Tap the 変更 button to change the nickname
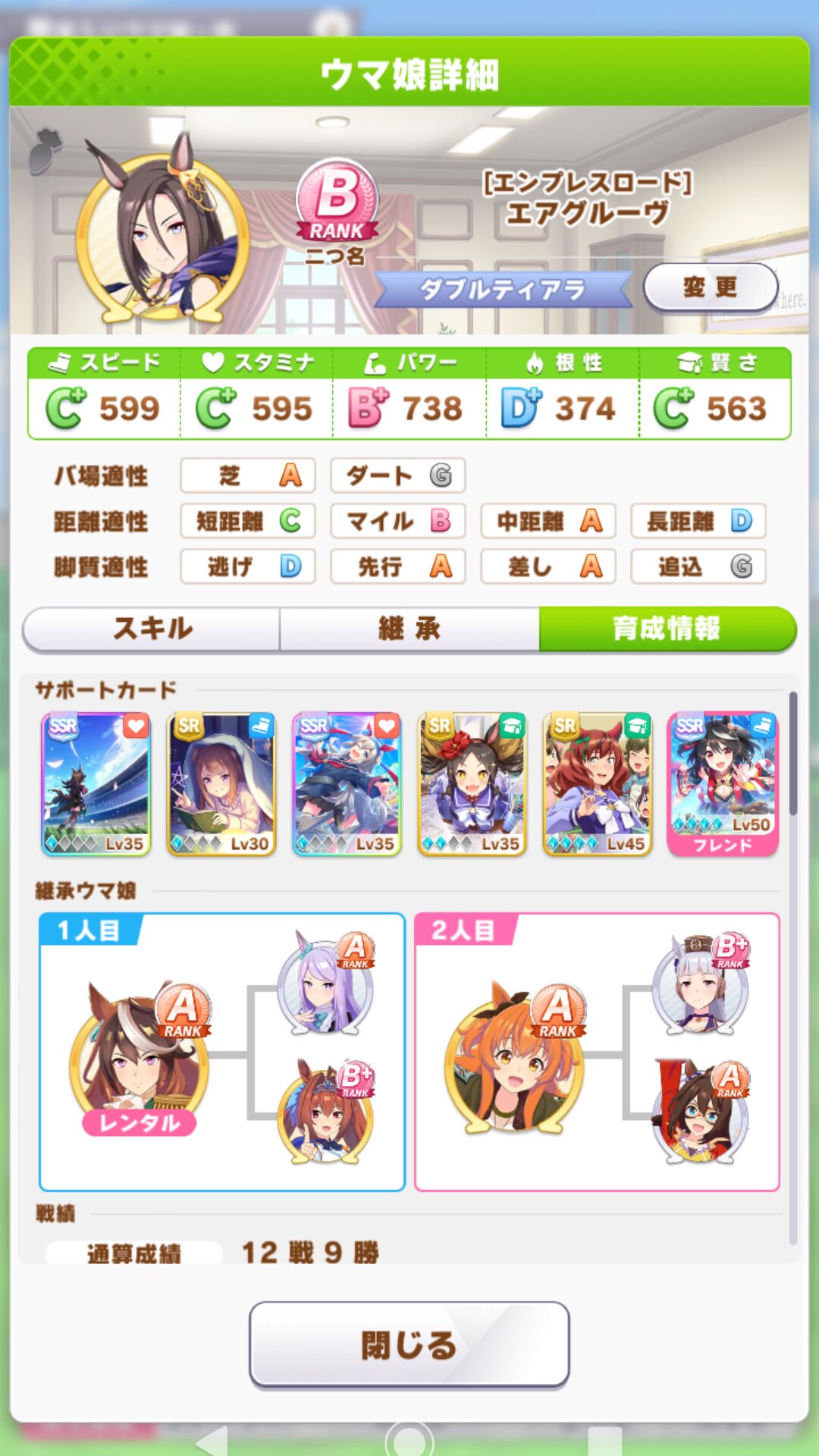 (710, 287)
